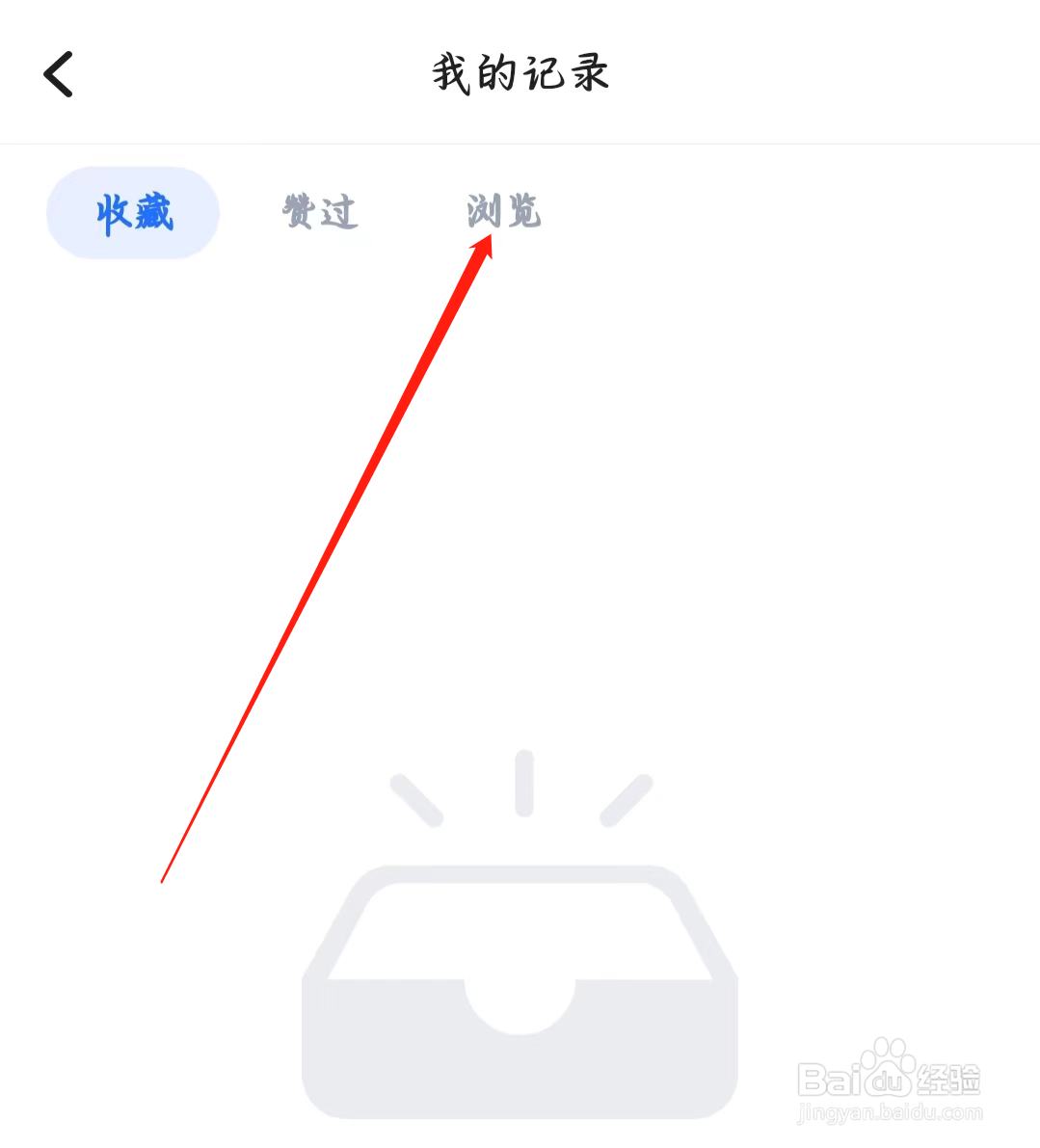Open the 赞过 records view
The height and width of the screenshot is (1148, 1040).
click(x=320, y=212)
